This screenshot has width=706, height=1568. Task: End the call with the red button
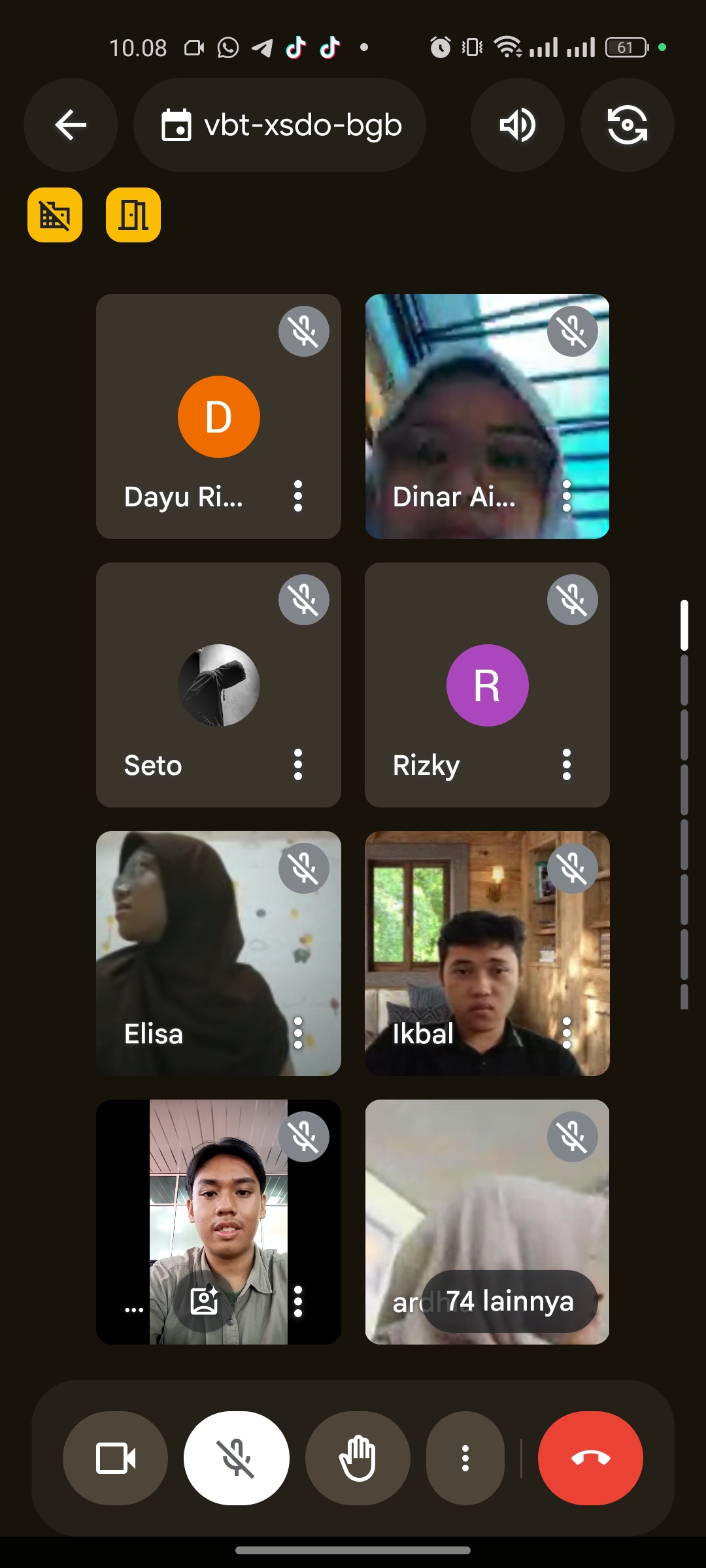pyautogui.click(x=590, y=1458)
